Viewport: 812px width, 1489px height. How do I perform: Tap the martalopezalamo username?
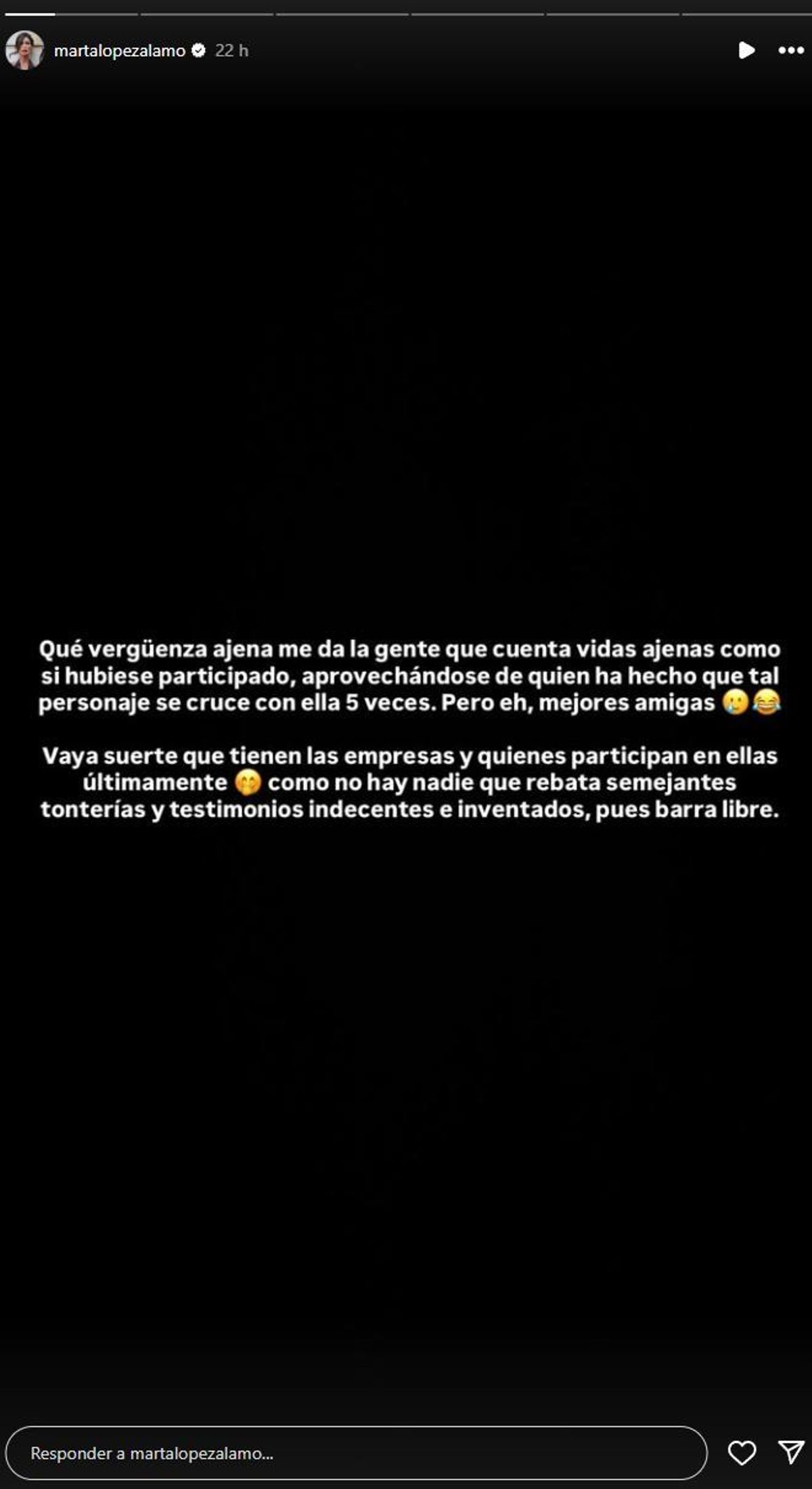pos(120,51)
